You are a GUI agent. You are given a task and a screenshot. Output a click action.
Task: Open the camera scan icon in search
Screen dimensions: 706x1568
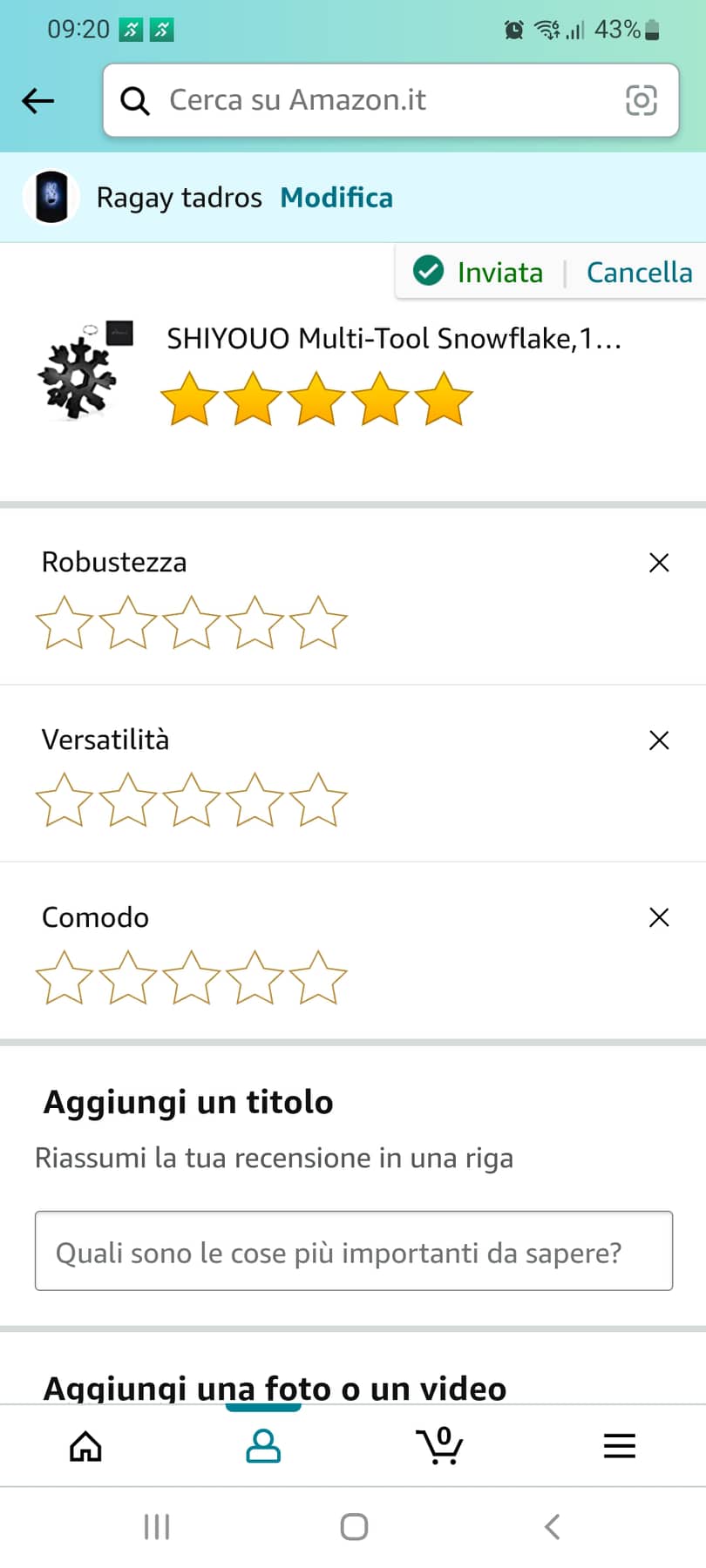(642, 100)
